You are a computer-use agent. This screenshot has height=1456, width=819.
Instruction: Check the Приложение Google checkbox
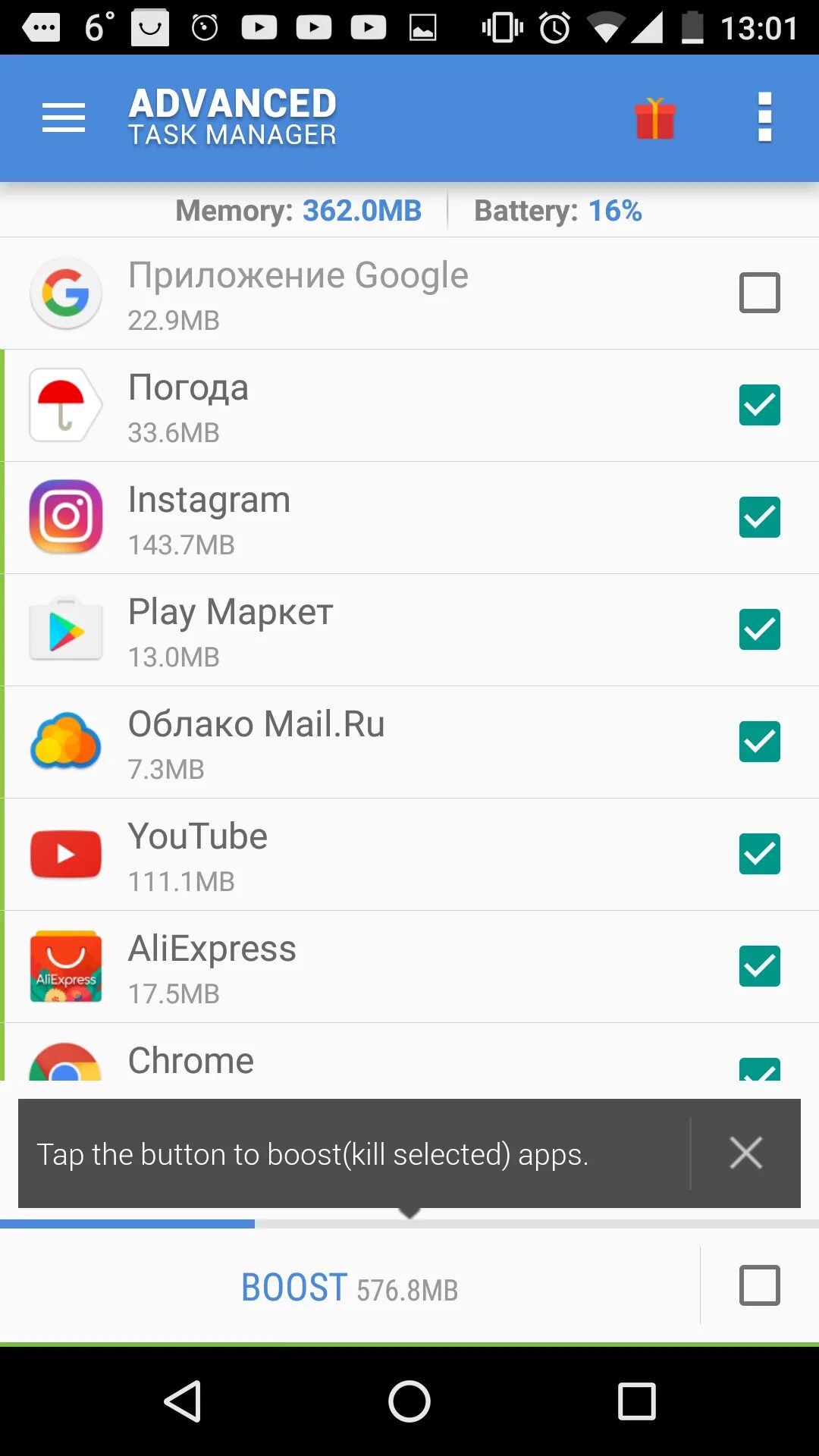[x=759, y=293]
